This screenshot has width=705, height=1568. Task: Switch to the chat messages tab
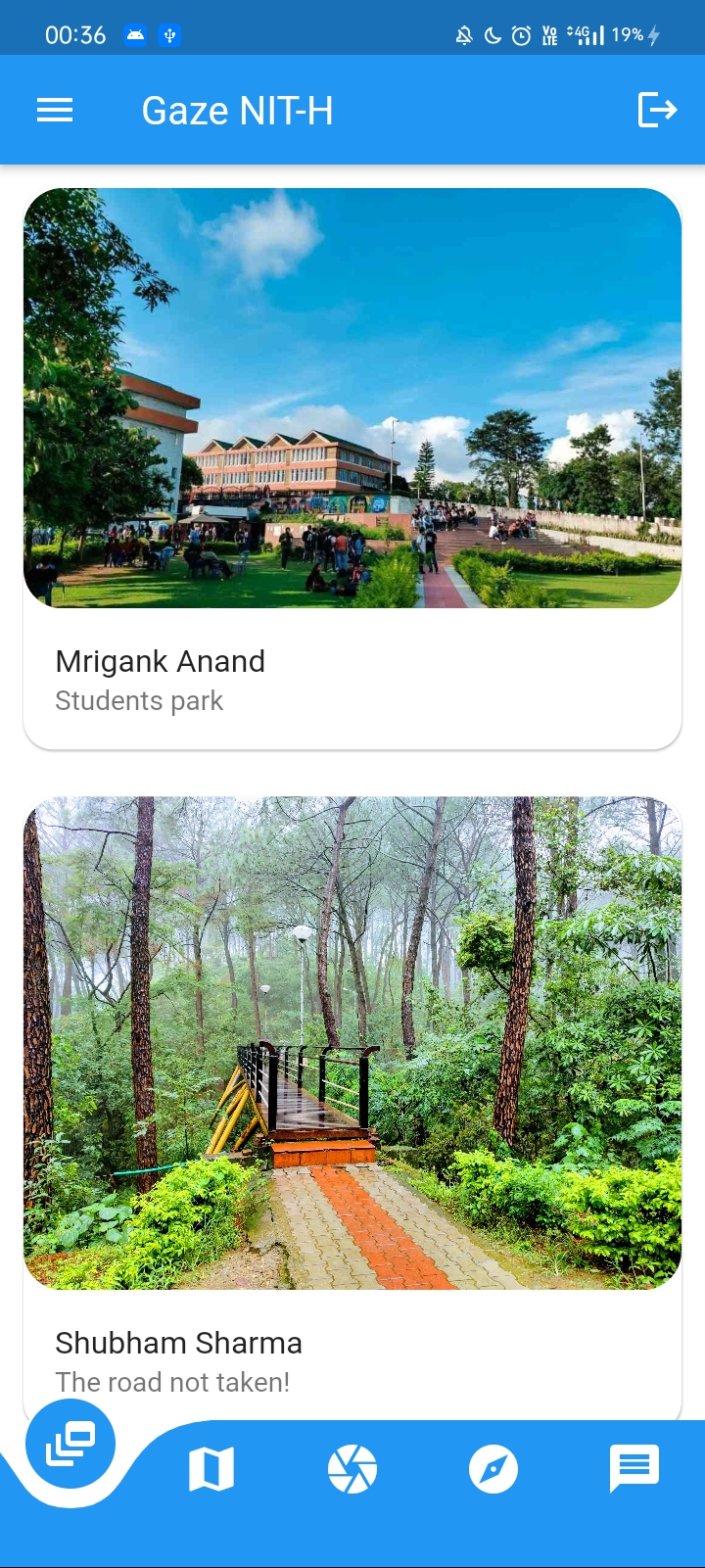point(634,1468)
